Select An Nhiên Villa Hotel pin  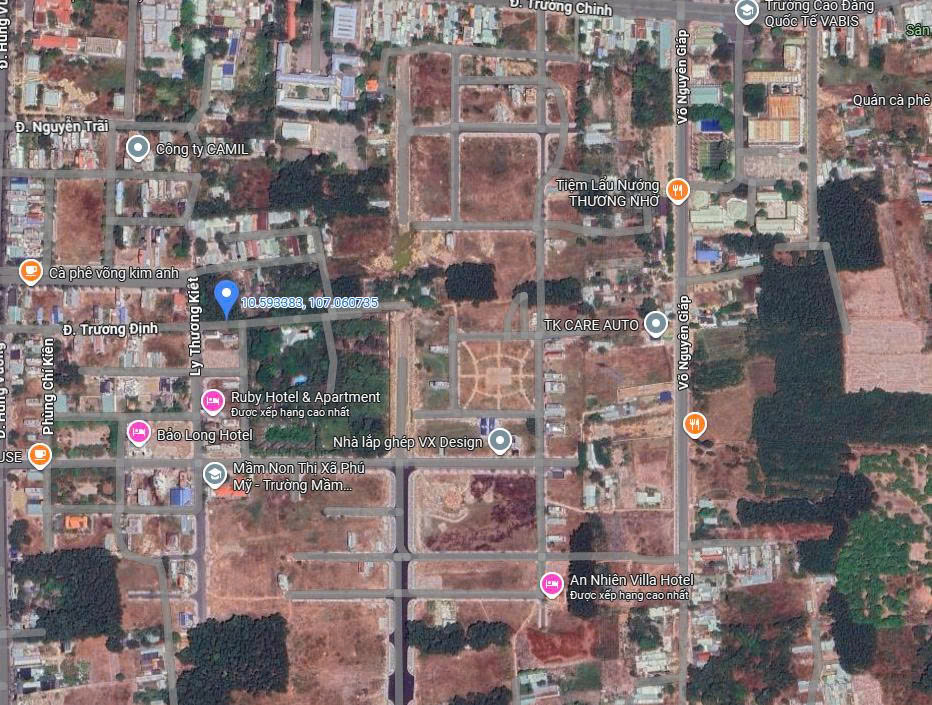pos(551,583)
